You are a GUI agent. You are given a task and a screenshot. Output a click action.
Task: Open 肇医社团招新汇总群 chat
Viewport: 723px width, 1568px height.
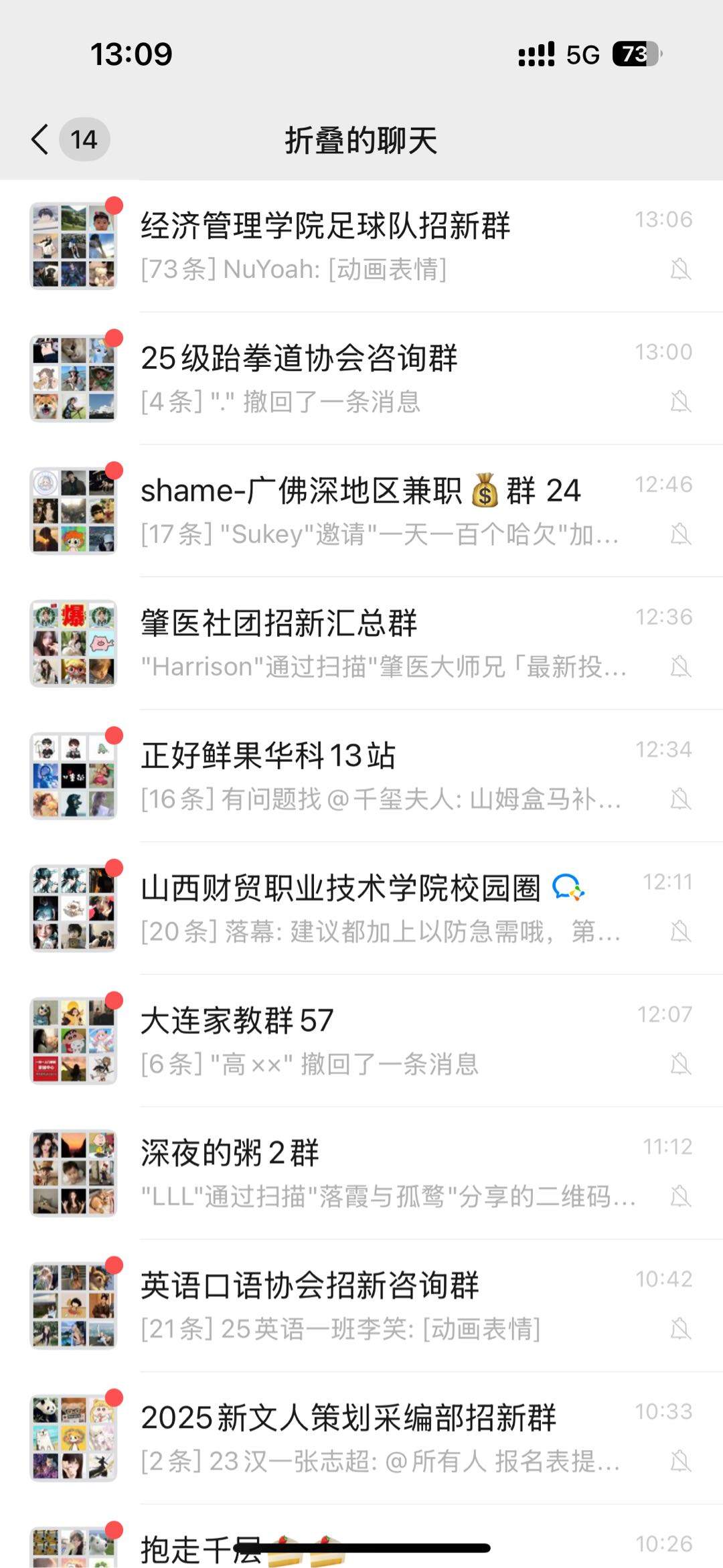click(361, 643)
